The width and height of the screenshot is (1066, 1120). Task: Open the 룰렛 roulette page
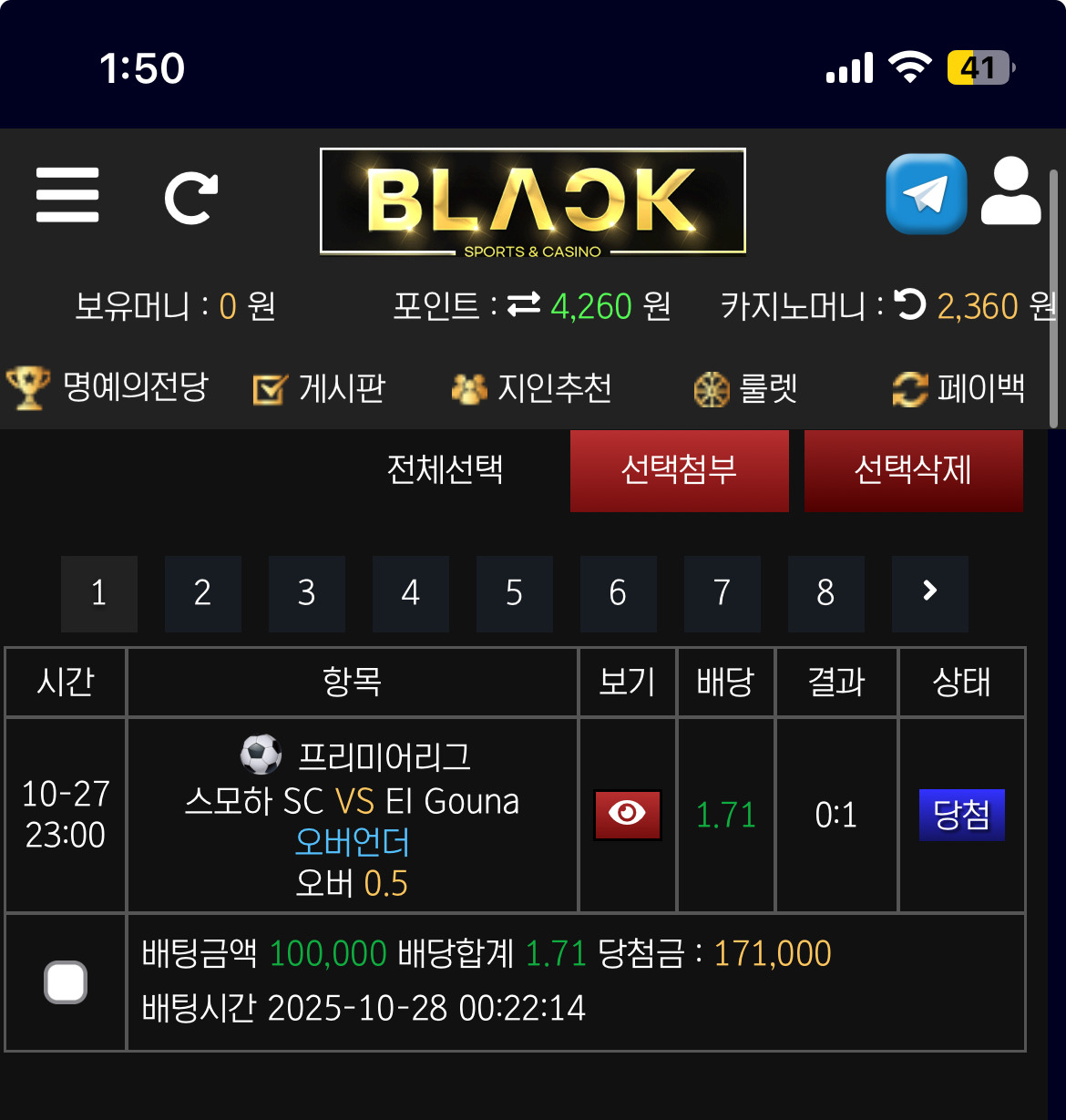pos(745,389)
